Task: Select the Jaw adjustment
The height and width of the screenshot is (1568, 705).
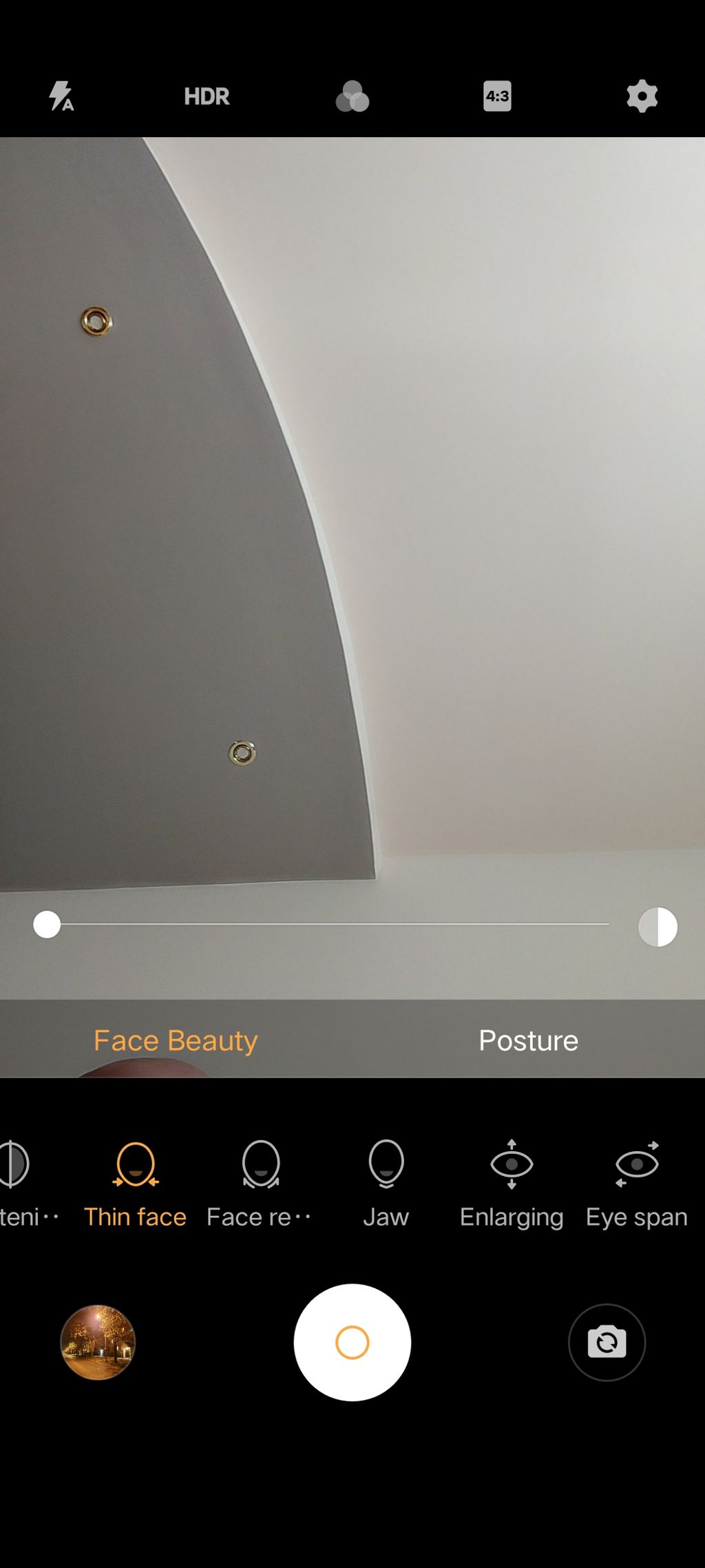Action: coord(386,1184)
